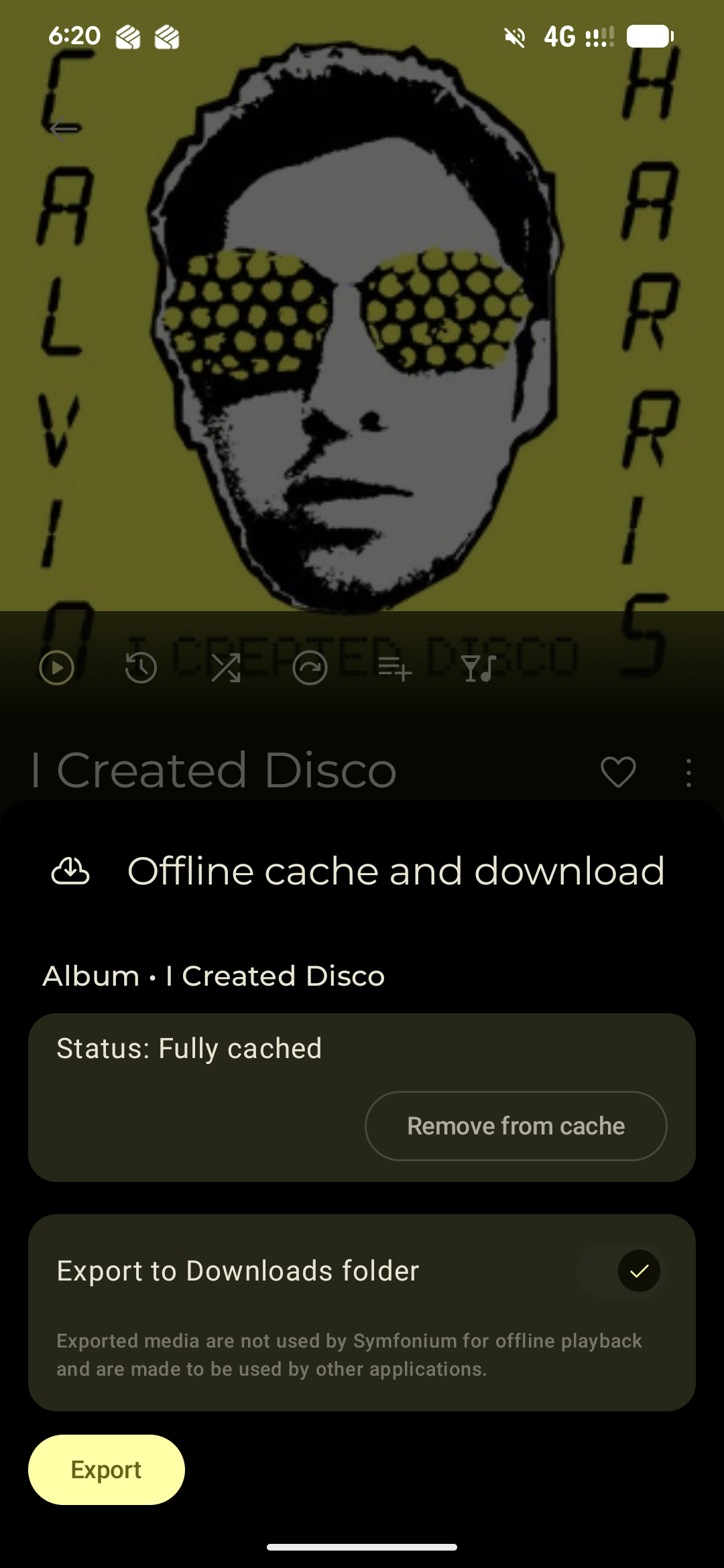This screenshot has height=1568, width=724.
Task: Open the album overflow menu
Action: point(688,772)
